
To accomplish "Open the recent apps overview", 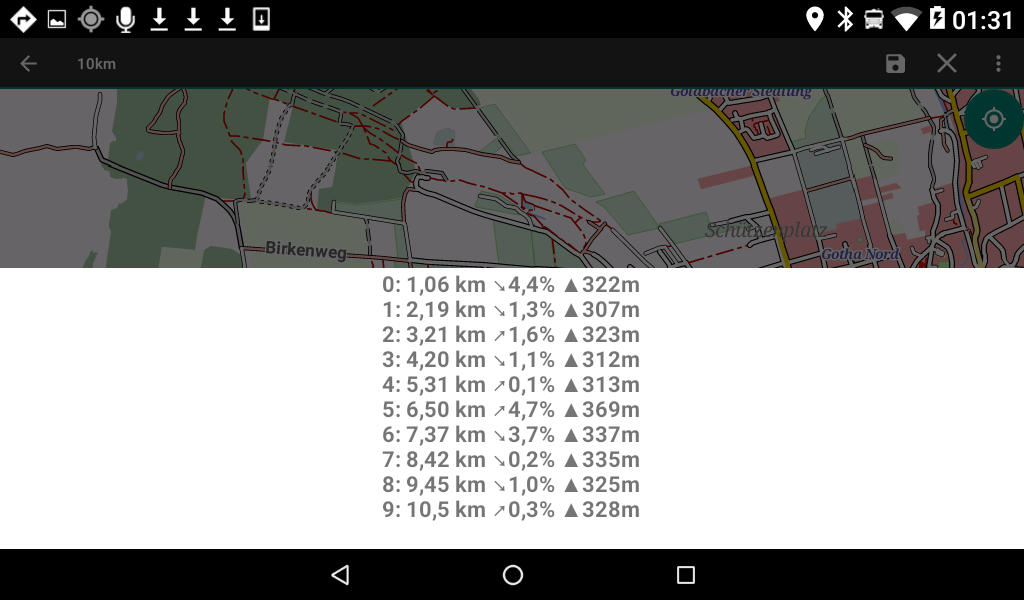I will tap(685, 575).
